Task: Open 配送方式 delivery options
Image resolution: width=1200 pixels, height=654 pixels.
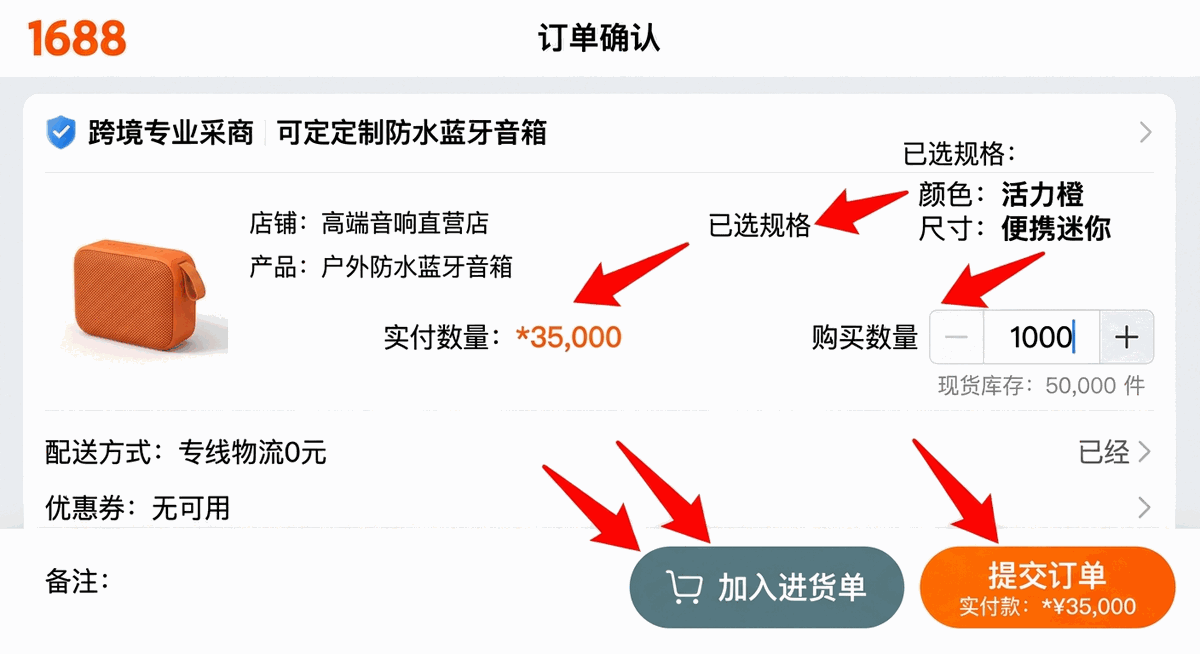Action: coord(600,453)
